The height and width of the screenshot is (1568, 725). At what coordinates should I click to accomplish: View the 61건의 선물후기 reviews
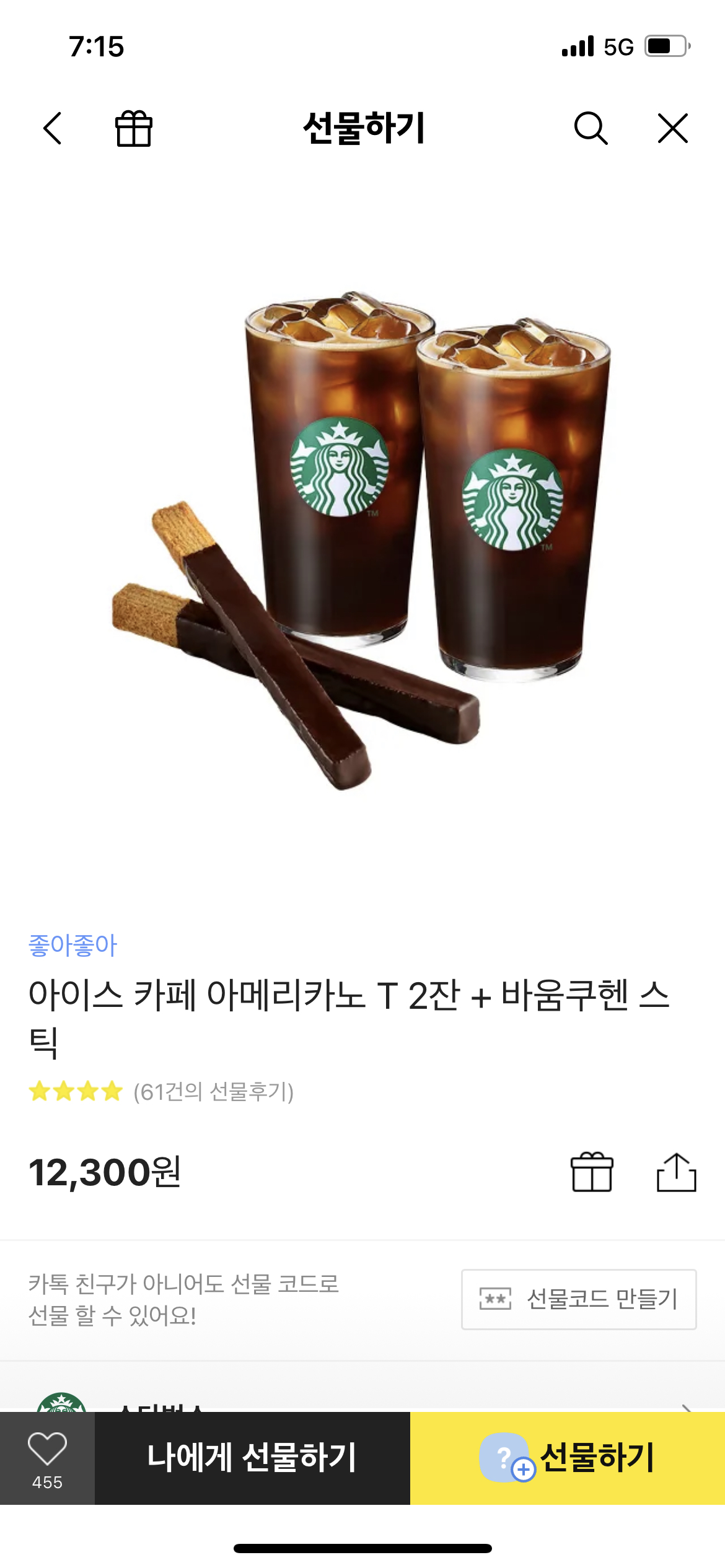click(x=213, y=1092)
